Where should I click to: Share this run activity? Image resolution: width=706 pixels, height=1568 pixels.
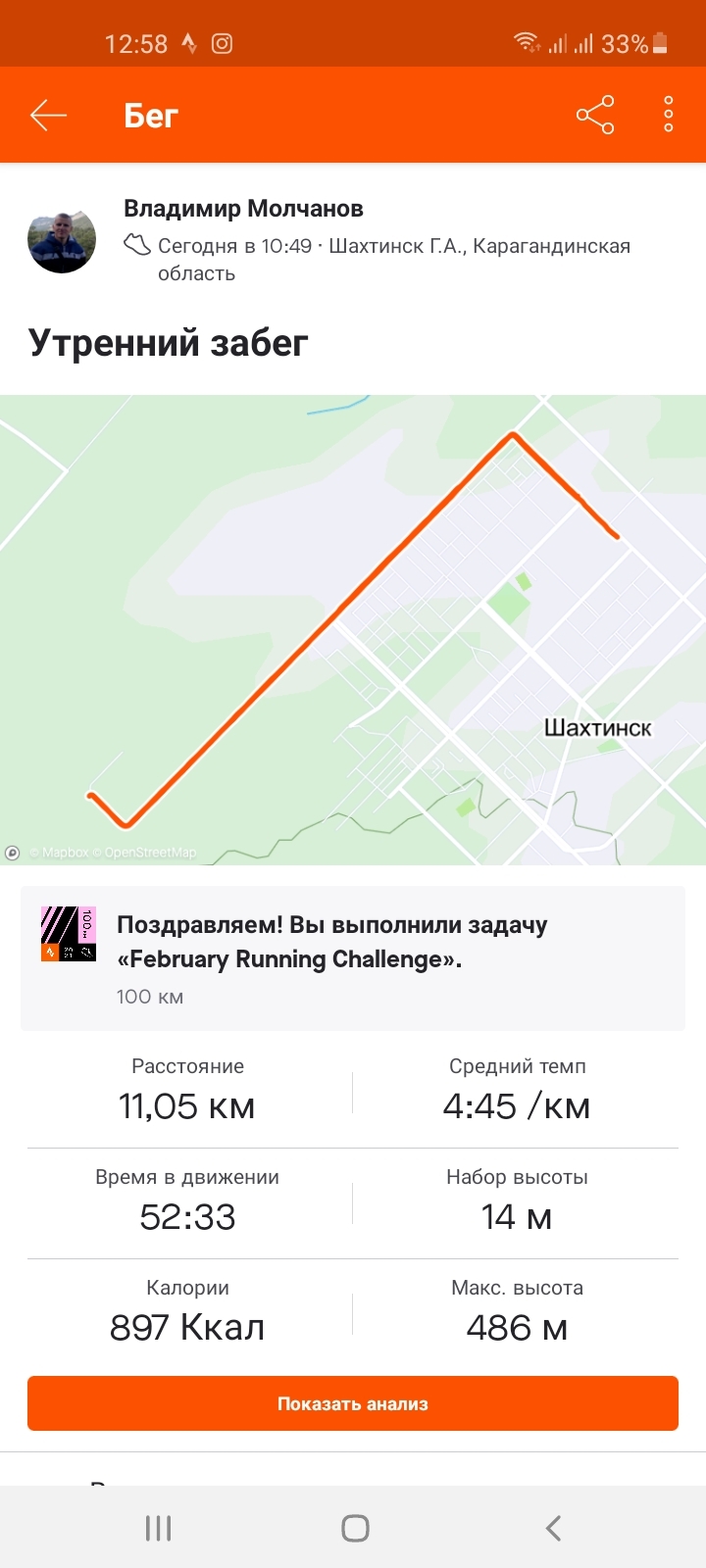pos(594,116)
